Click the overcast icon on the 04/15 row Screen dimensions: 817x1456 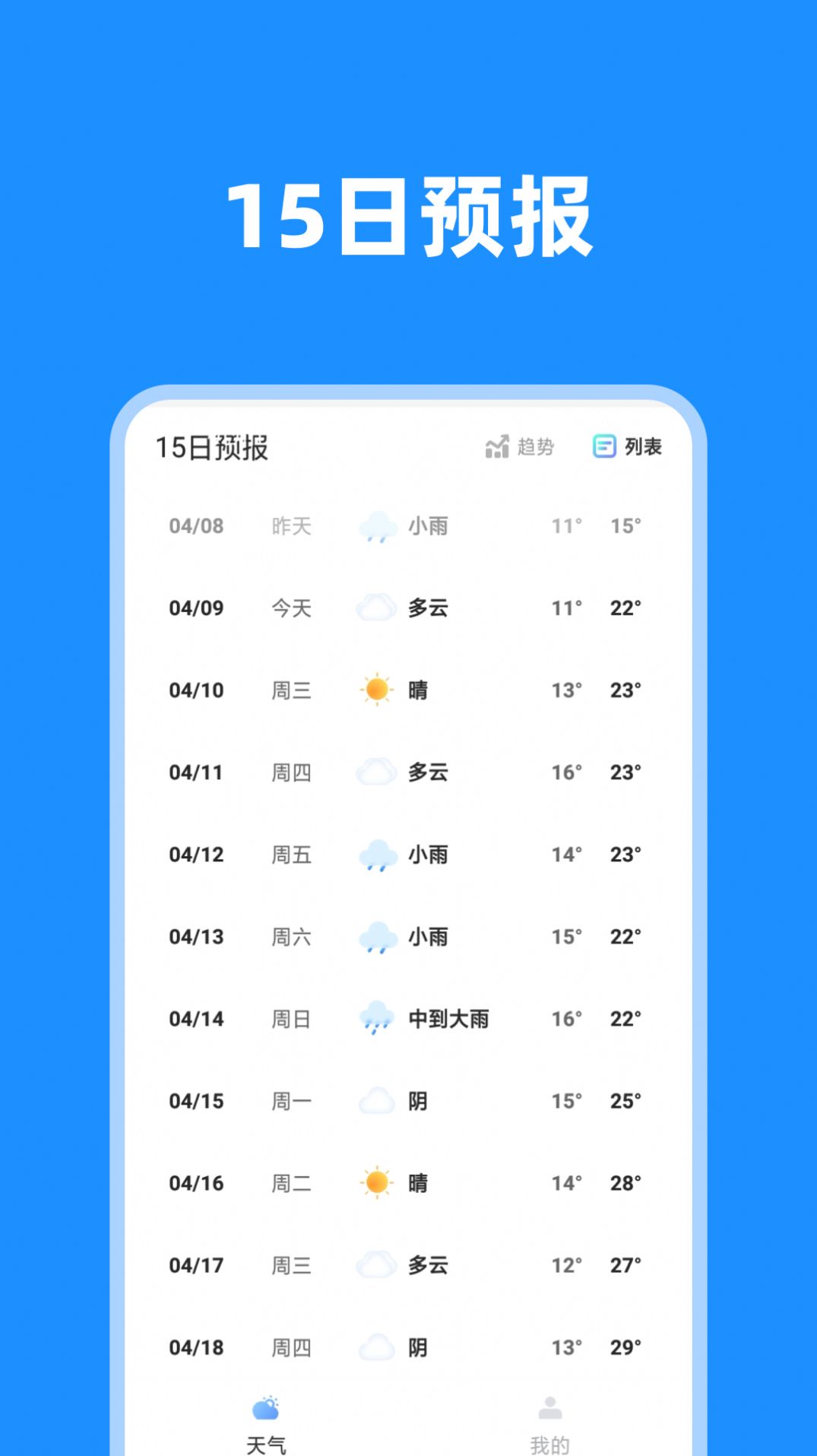[374, 1101]
